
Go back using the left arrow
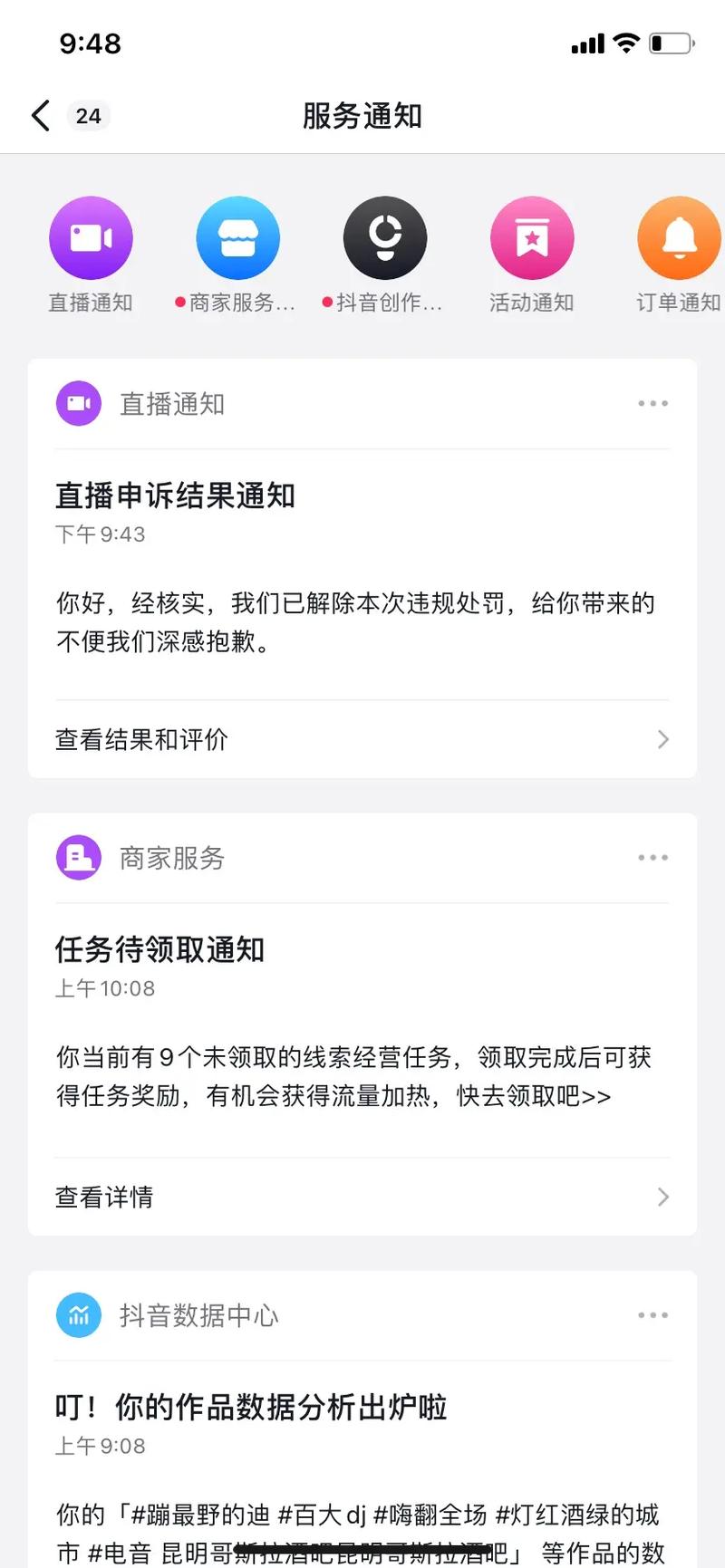coord(38,115)
